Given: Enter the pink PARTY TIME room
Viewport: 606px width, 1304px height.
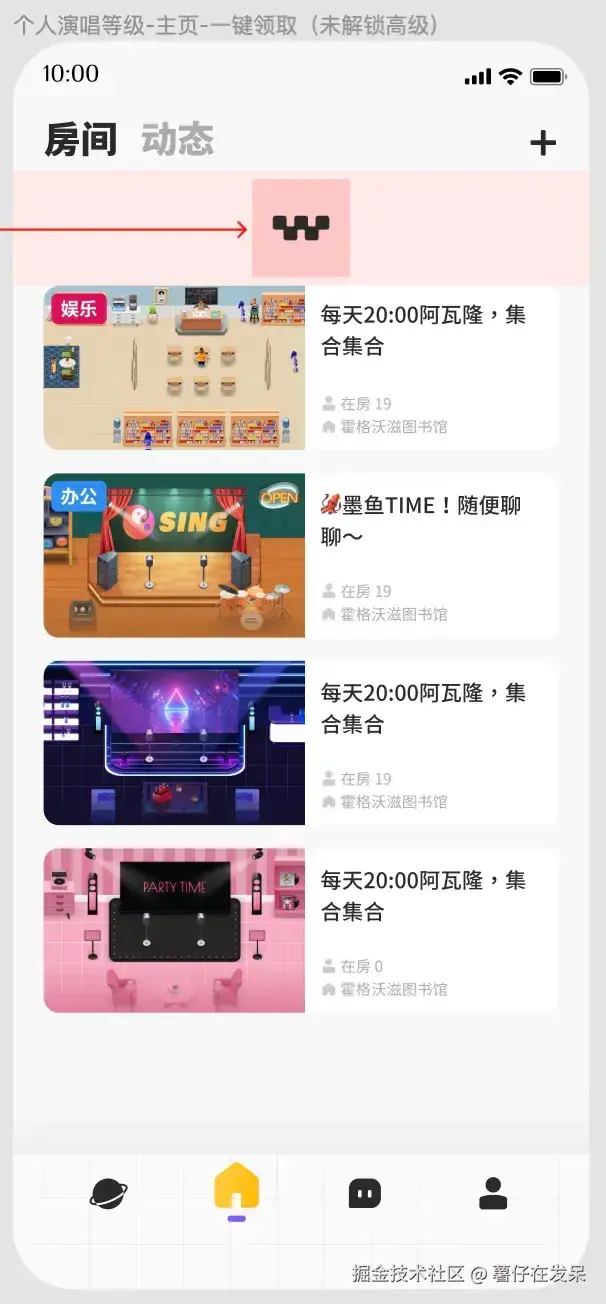Looking at the screenshot, I should tap(300, 930).
